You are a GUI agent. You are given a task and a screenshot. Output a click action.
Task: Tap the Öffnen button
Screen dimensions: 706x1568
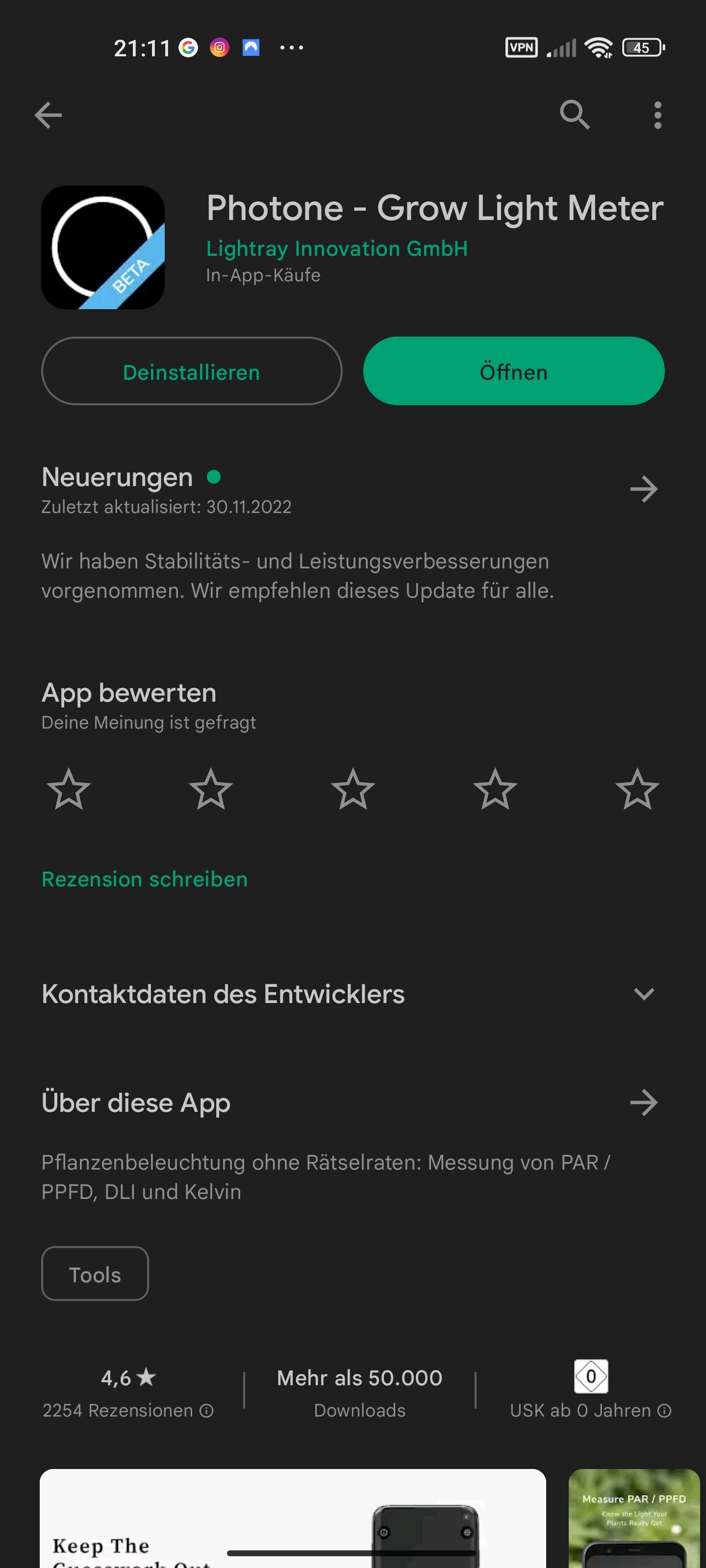(x=513, y=371)
